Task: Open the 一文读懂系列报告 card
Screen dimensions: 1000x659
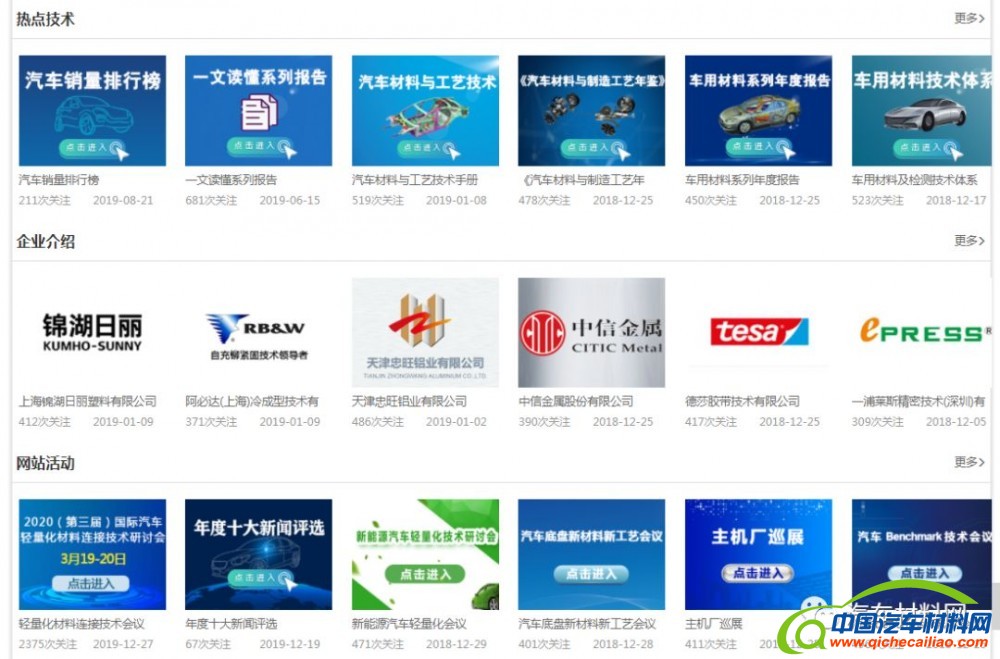Action: pyautogui.click(x=258, y=110)
